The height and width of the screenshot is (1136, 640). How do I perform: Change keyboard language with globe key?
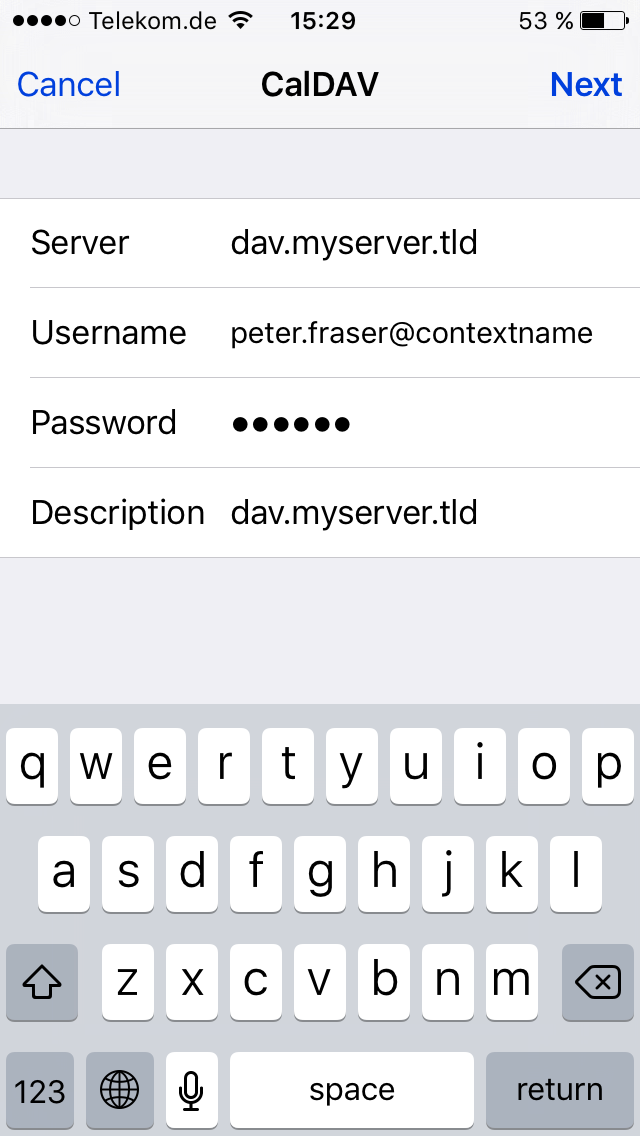tap(120, 1090)
